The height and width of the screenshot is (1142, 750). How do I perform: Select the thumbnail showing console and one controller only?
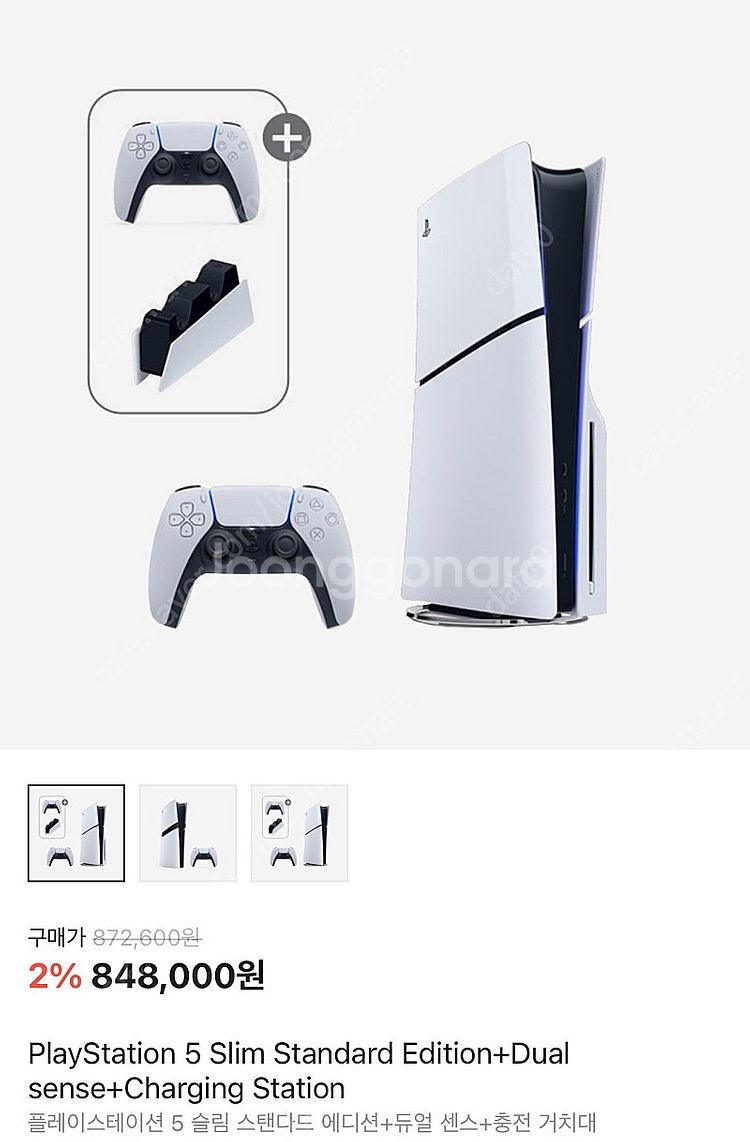(x=188, y=833)
